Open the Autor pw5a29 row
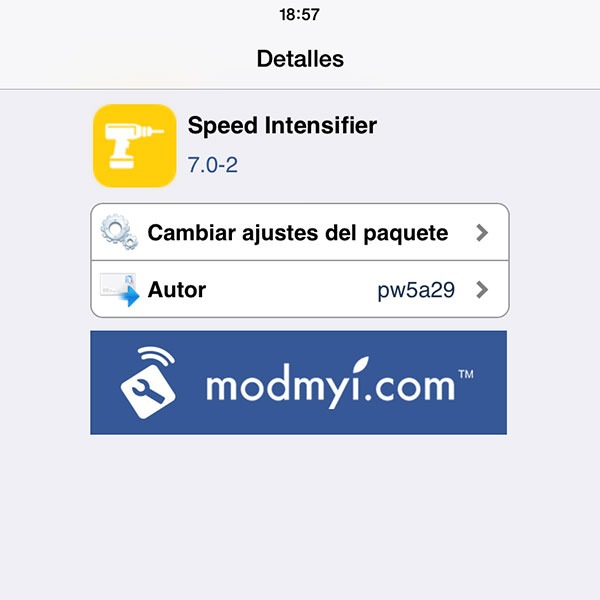Screen dimensions: 600x600 tap(299, 290)
